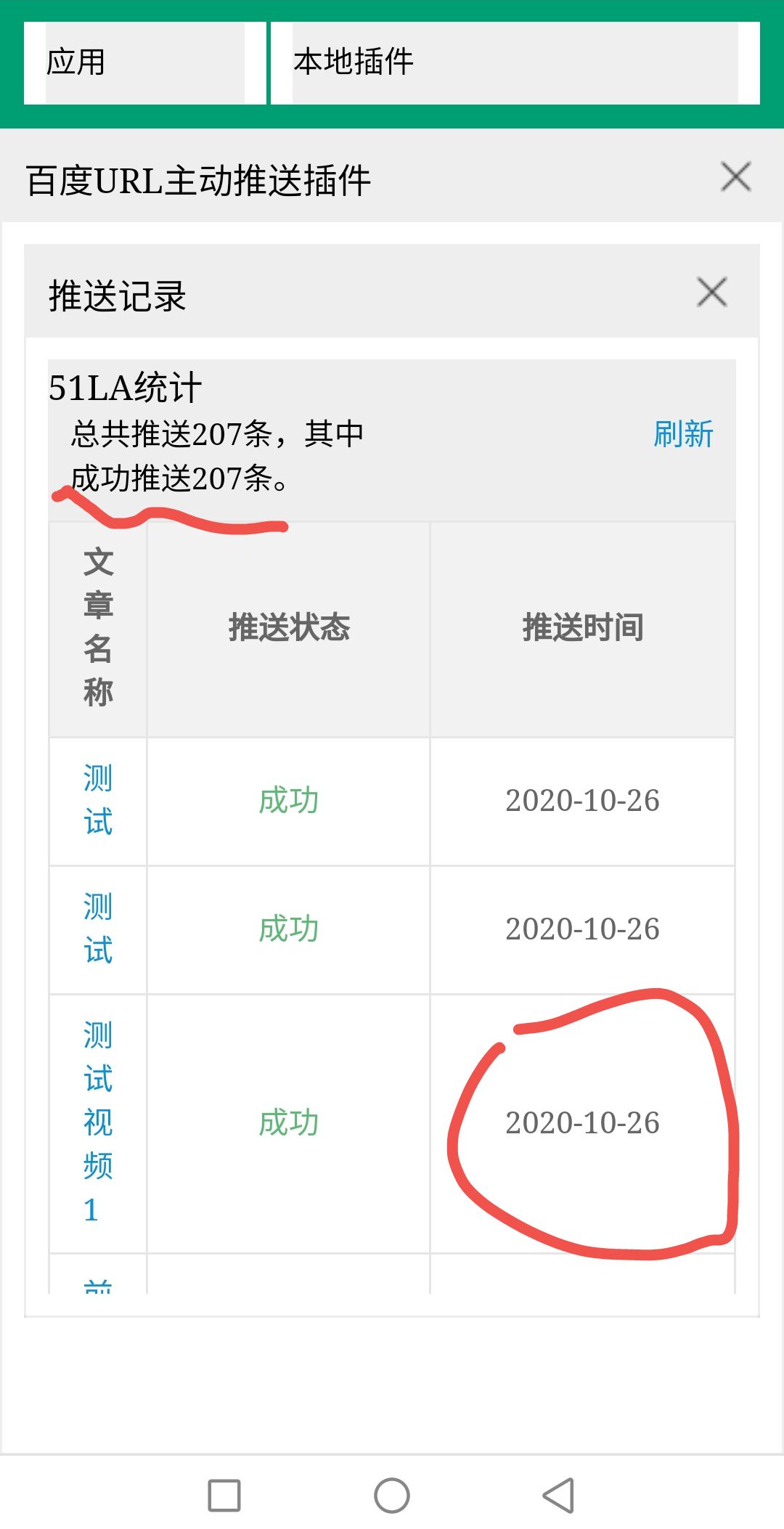Image resolution: width=784 pixels, height=1529 pixels.
Task: Go back with the system back button
Action: pyautogui.click(x=558, y=1496)
